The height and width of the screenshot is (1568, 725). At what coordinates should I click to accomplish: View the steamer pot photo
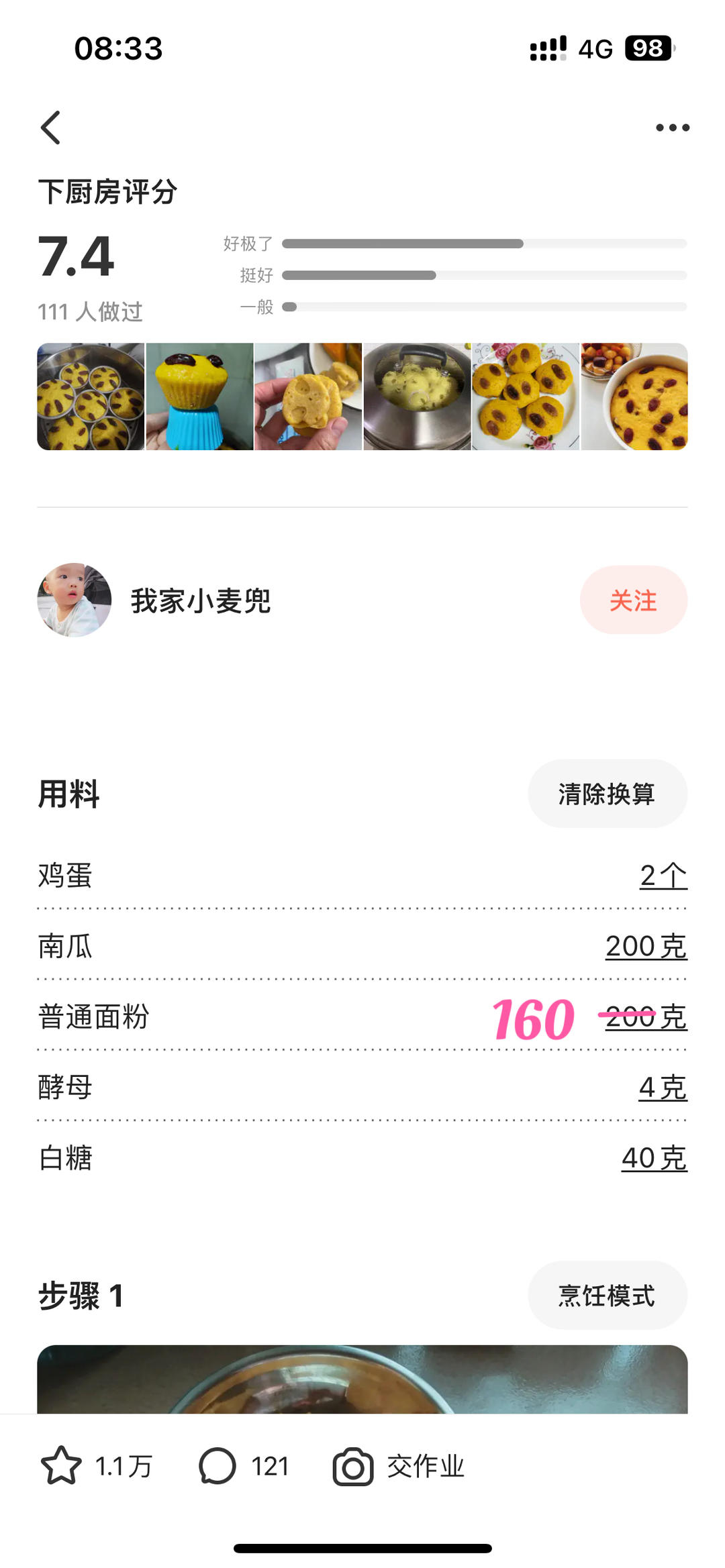point(417,397)
